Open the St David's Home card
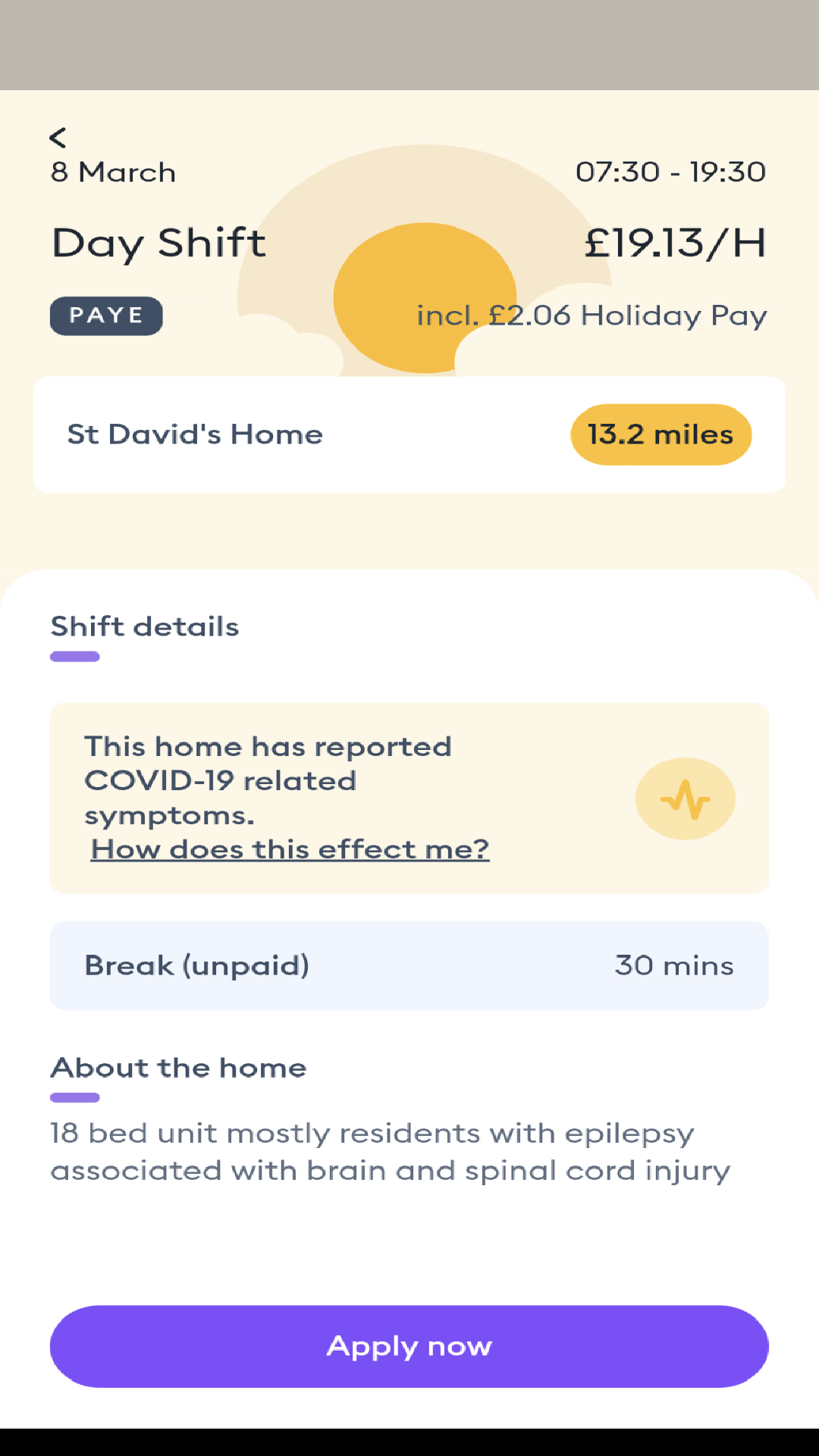The height and width of the screenshot is (1456, 819). click(x=409, y=435)
